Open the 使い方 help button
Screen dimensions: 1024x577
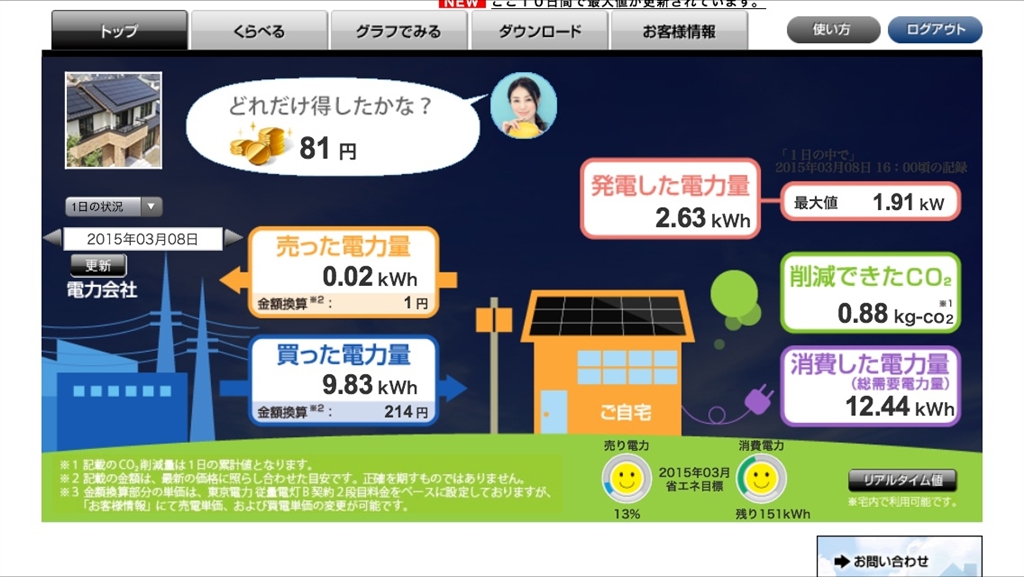click(832, 30)
